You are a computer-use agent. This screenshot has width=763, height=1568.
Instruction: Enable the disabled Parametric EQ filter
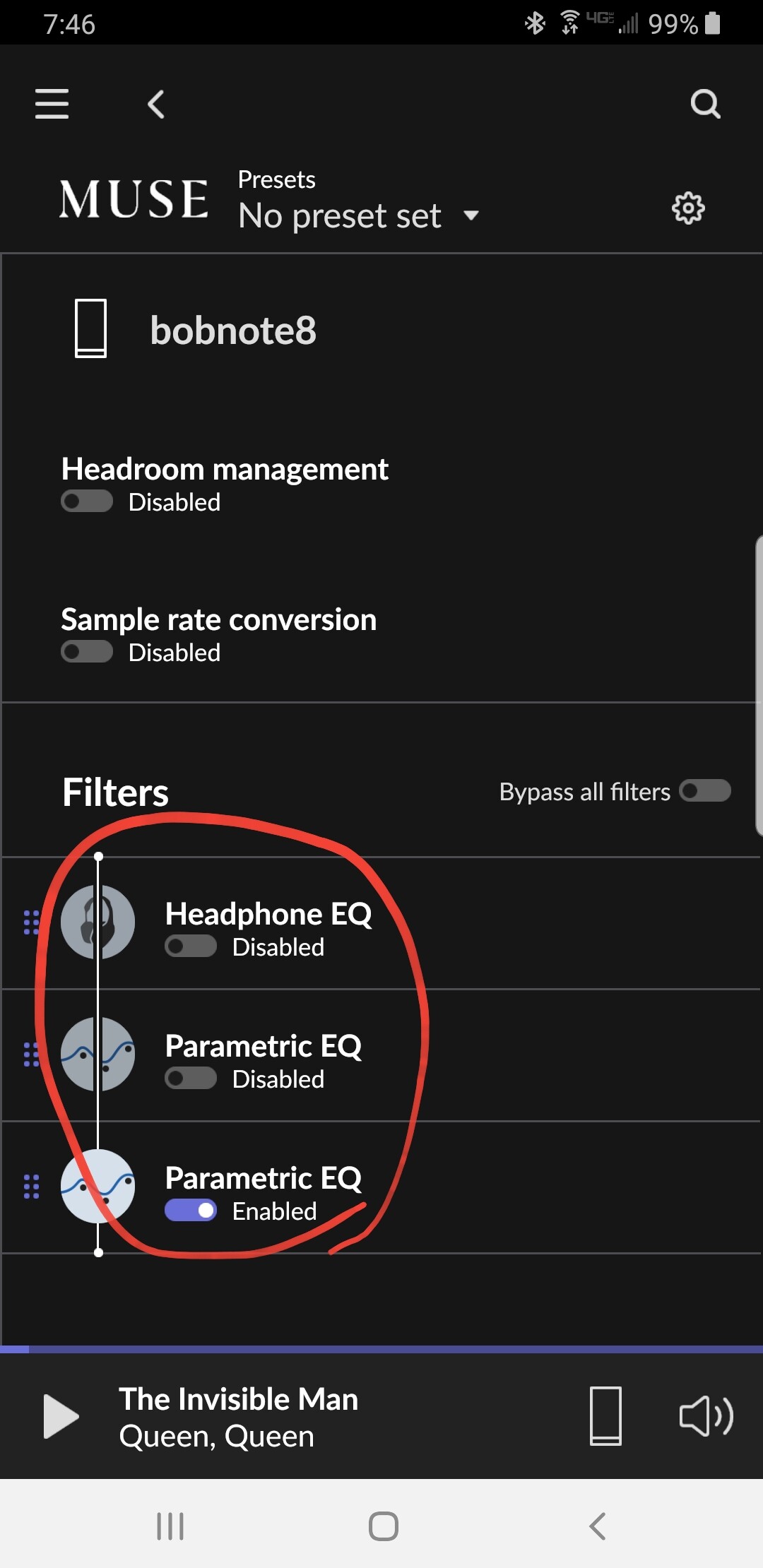(x=191, y=1079)
